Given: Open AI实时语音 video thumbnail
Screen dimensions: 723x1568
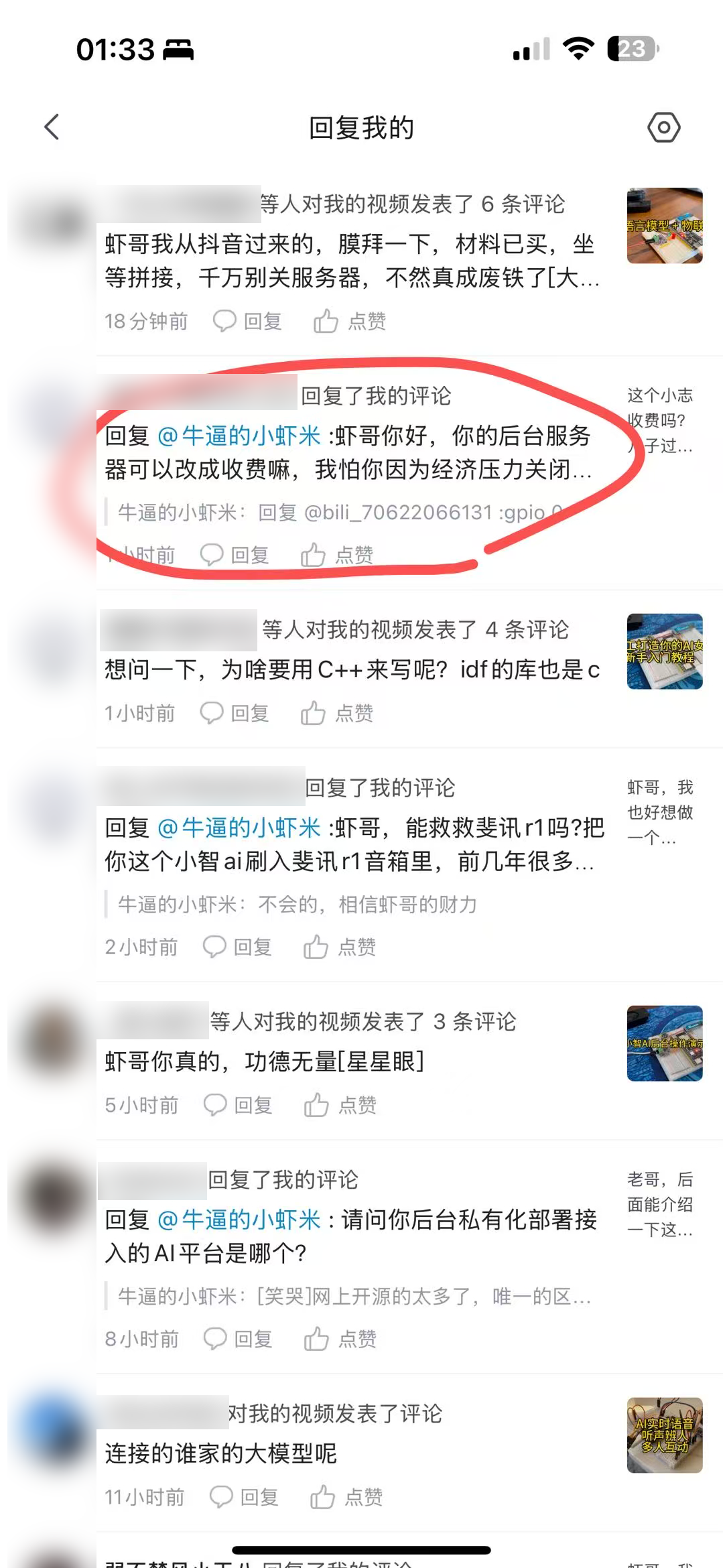Looking at the screenshot, I should (664, 1435).
